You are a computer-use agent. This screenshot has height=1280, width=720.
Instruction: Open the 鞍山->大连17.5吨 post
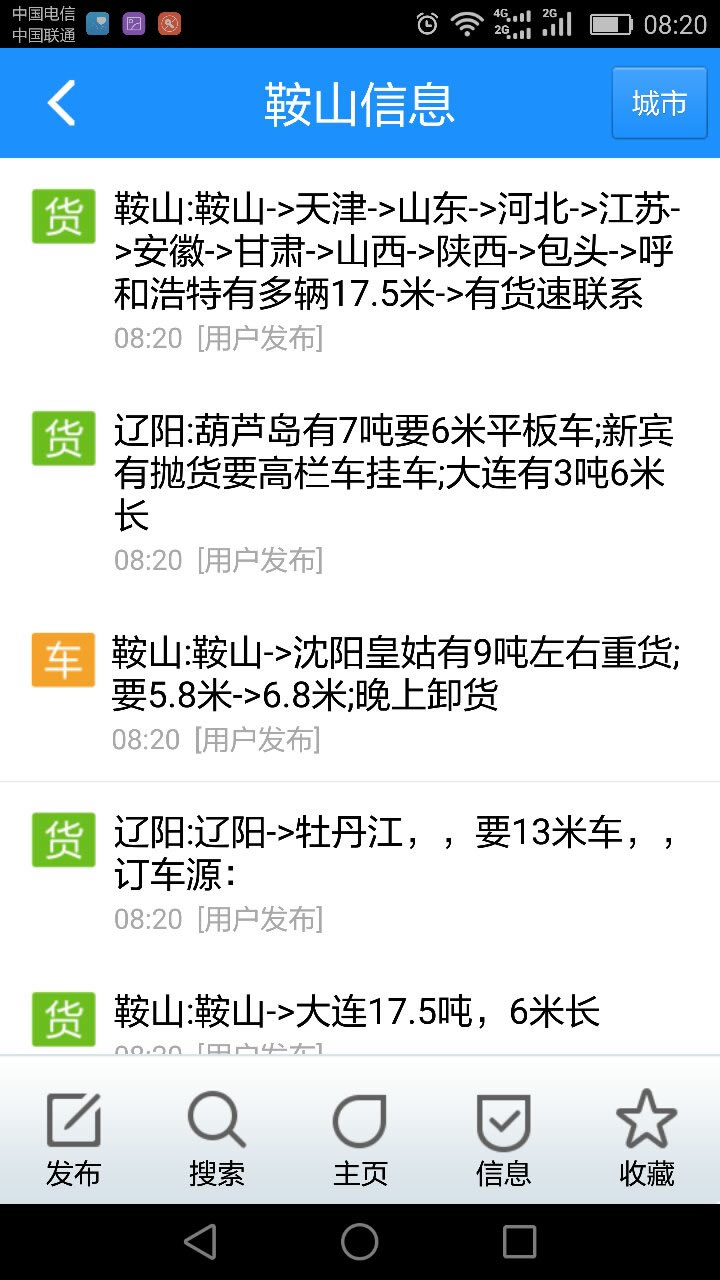point(360,1009)
